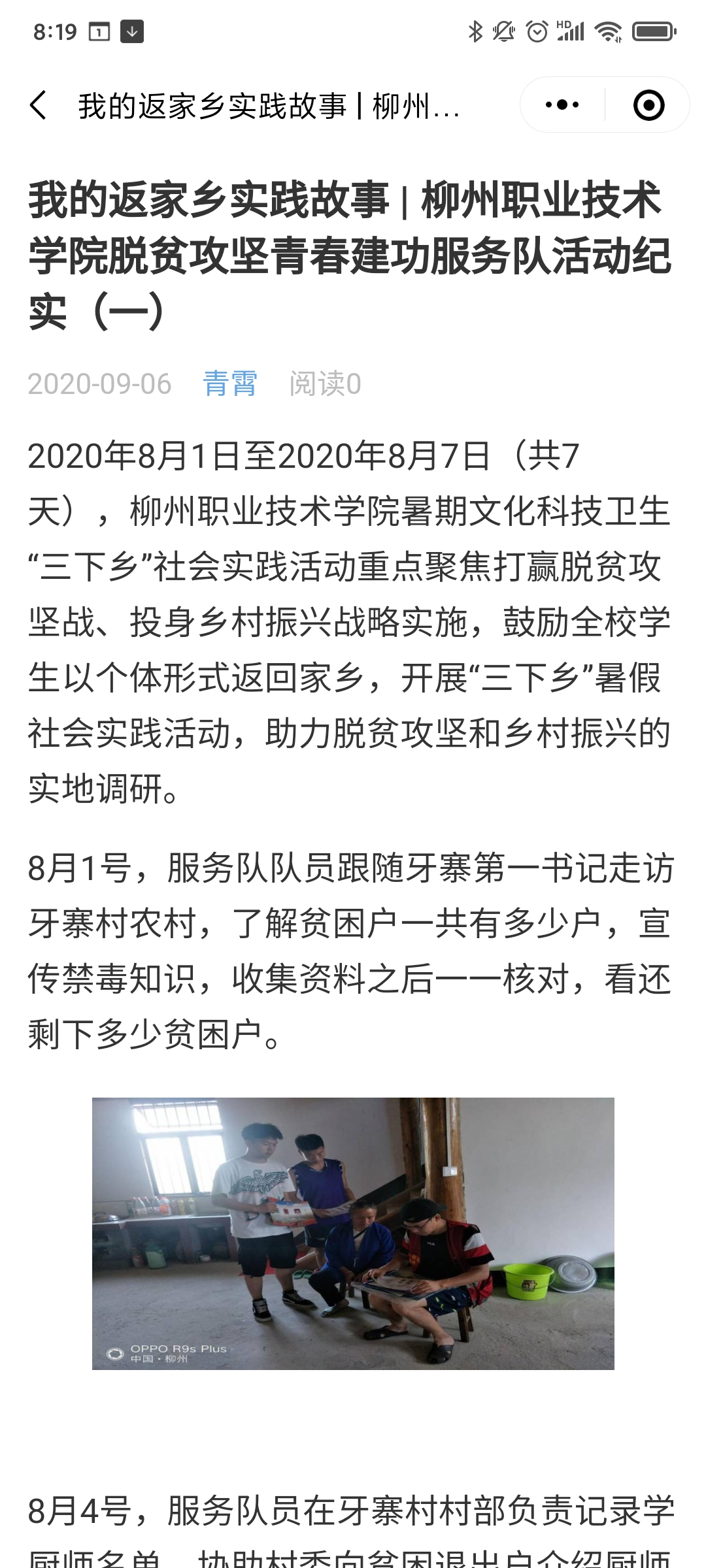Close the mini program with the circle button
Screen dimensions: 706x1568
tap(648, 105)
